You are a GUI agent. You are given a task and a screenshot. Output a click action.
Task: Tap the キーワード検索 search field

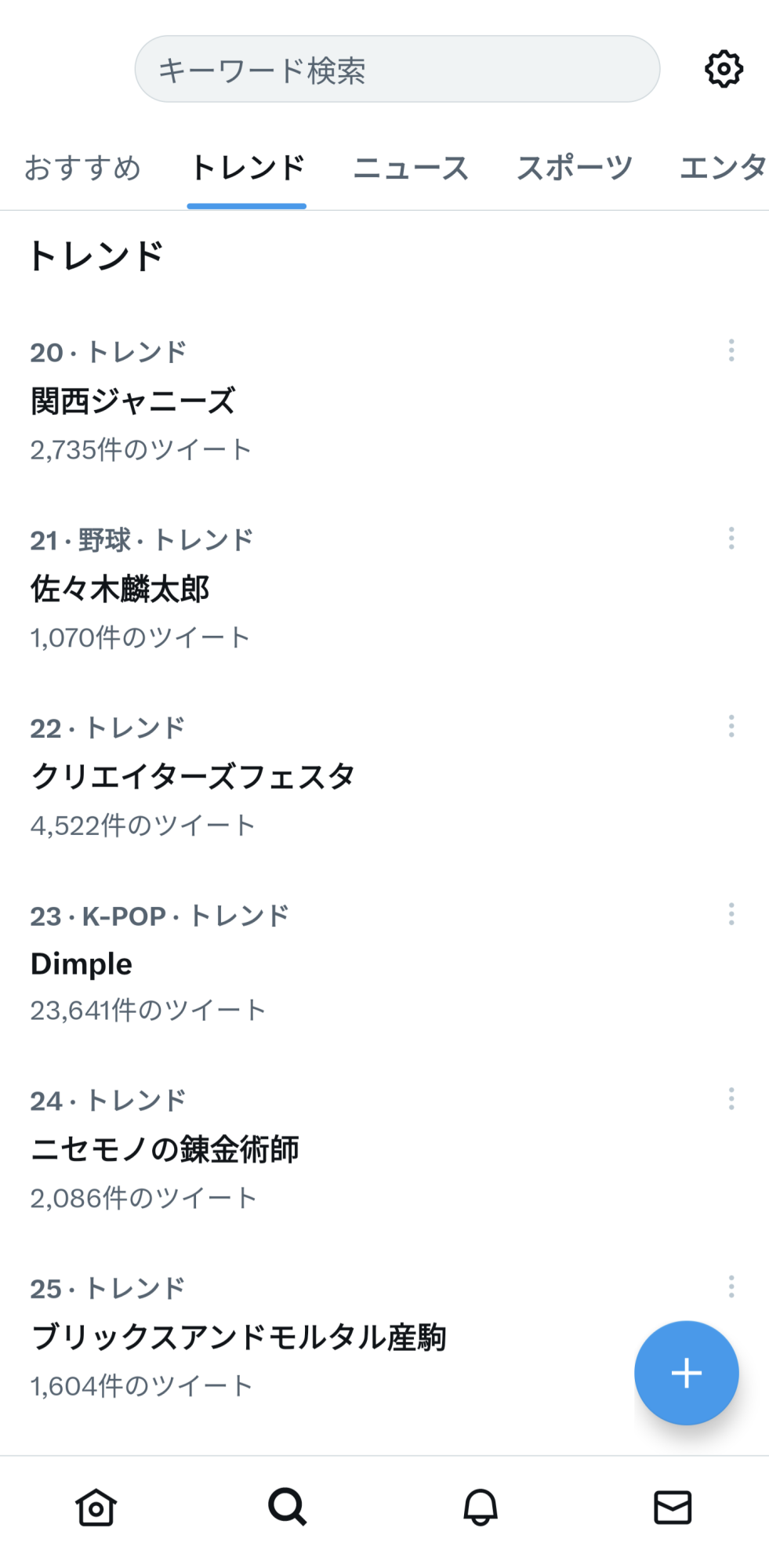(397, 70)
